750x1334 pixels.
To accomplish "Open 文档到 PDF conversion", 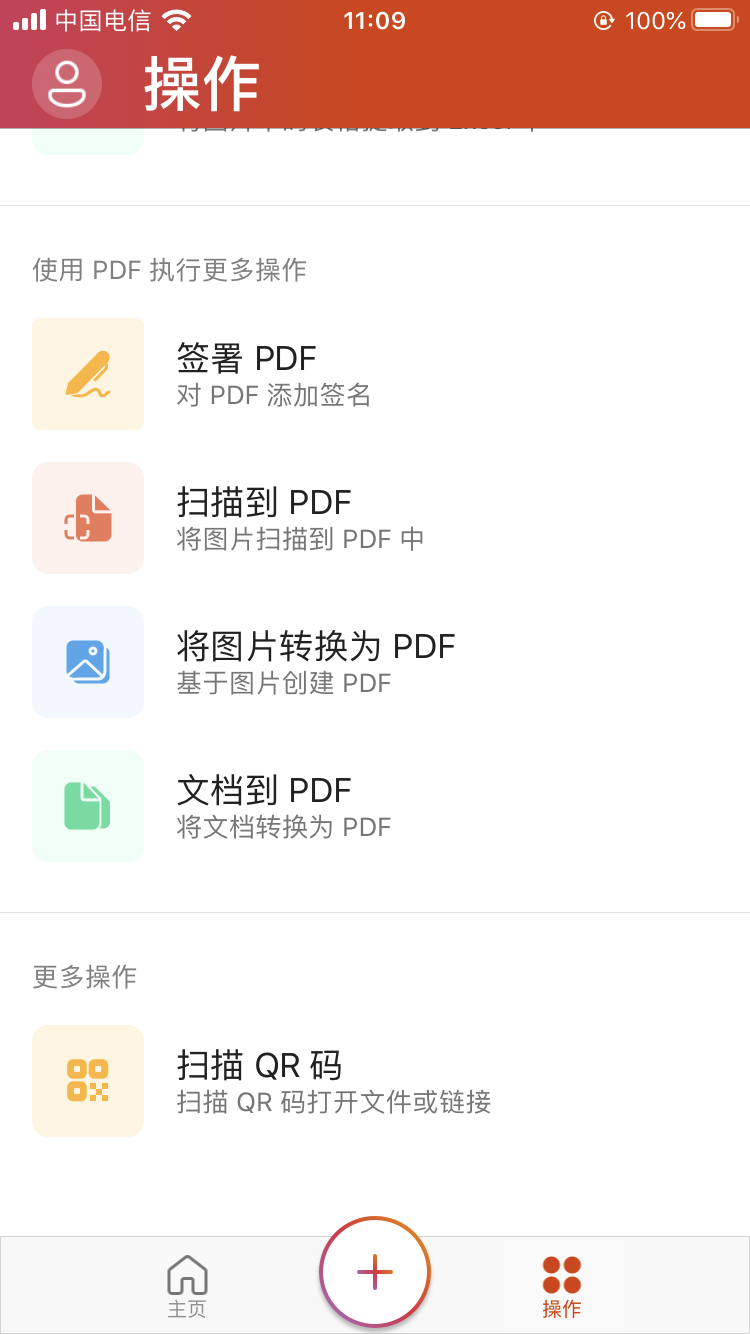I will pyautogui.click(x=375, y=806).
